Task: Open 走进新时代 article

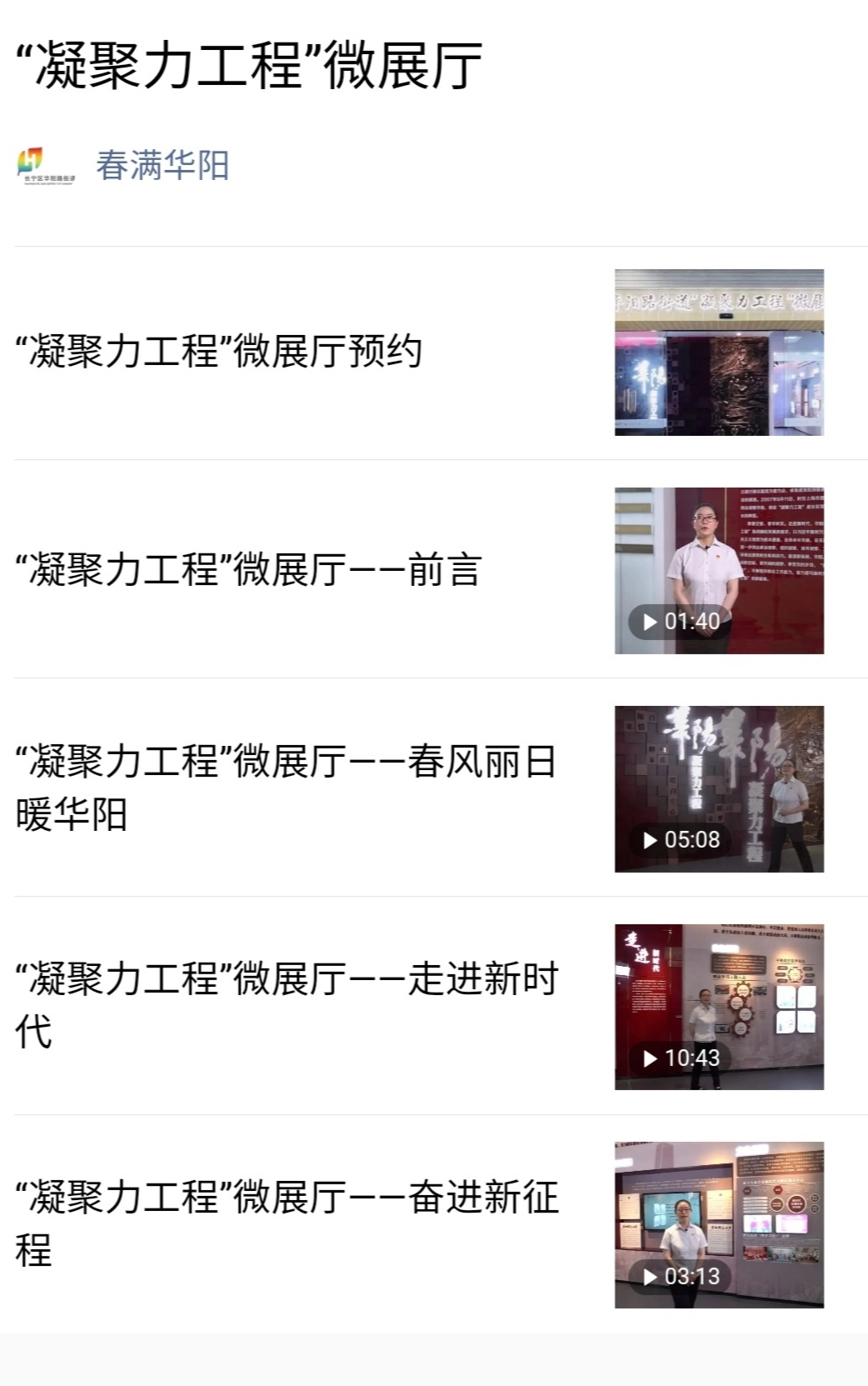Action: (286, 1005)
